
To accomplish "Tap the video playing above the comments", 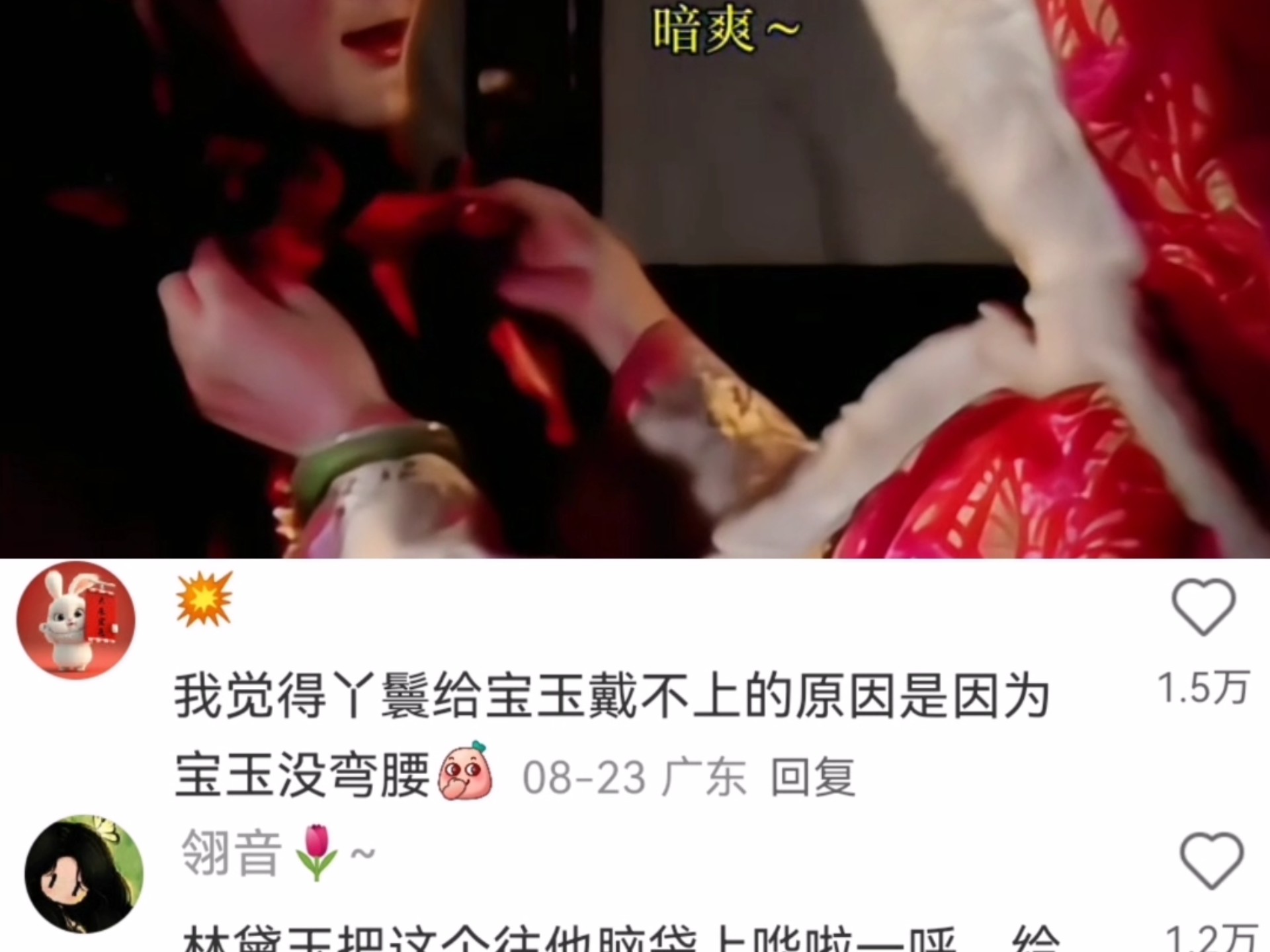I will coord(635,278).
